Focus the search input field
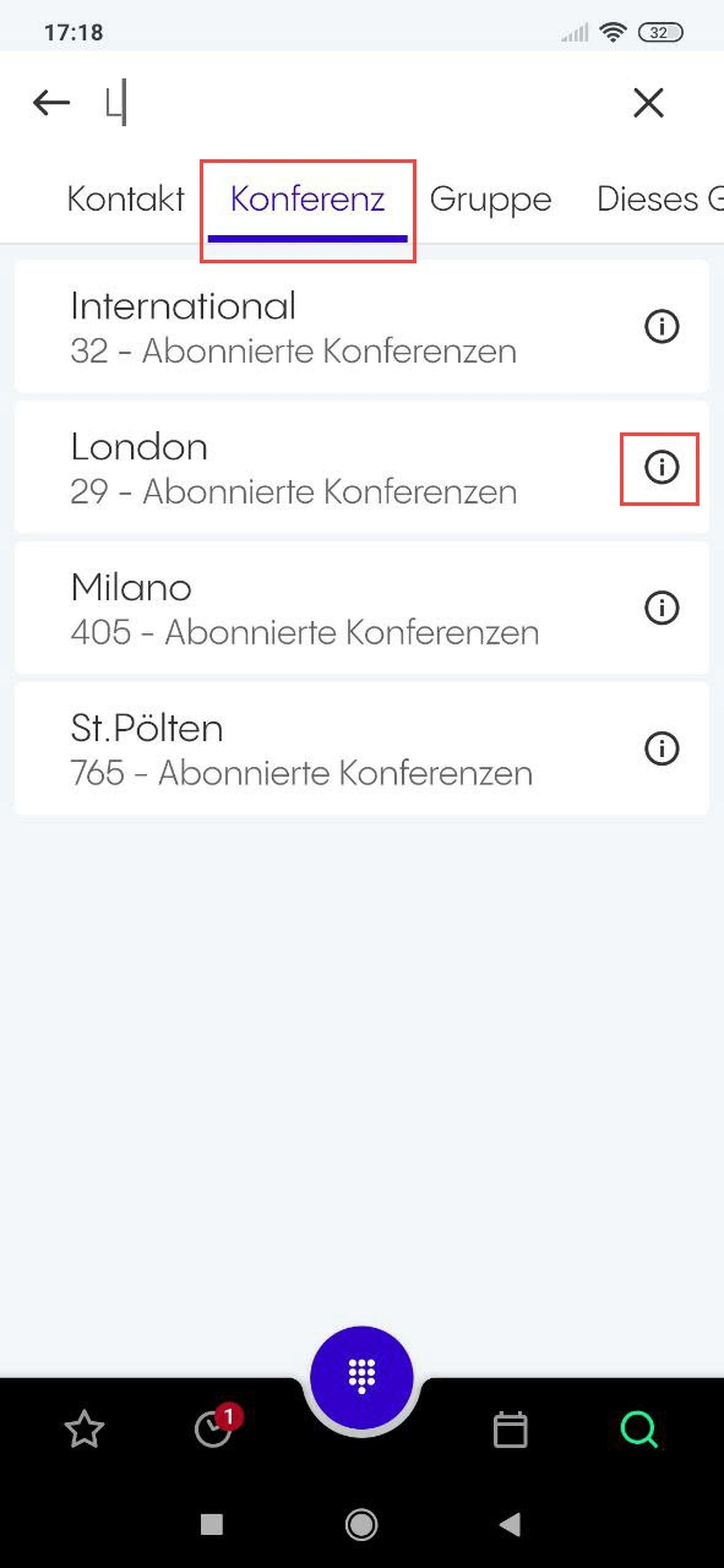Viewport: 724px width, 1568px height. [x=353, y=102]
